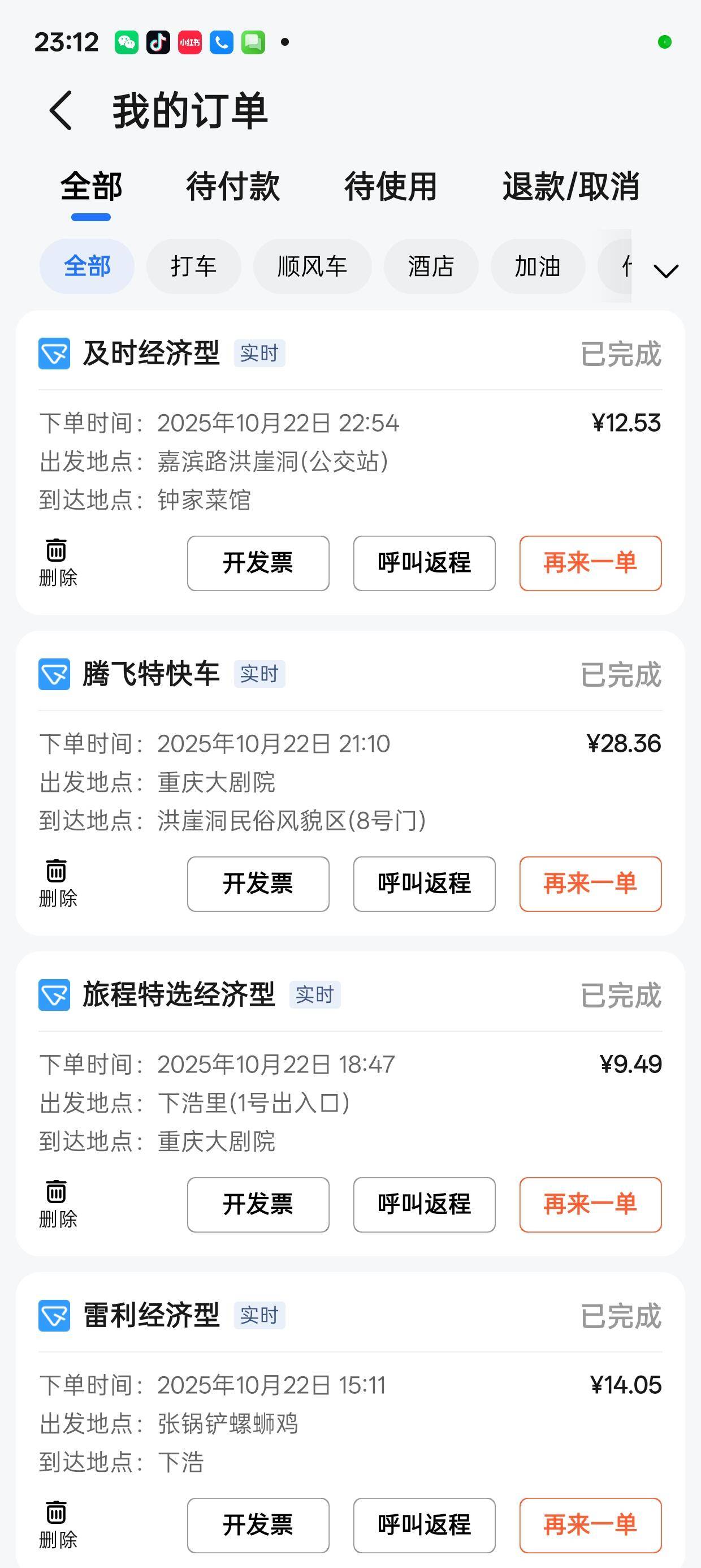Enable the 顺风车 filter
The height and width of the screenshot is (1568, 701).
tap(312, 266)
